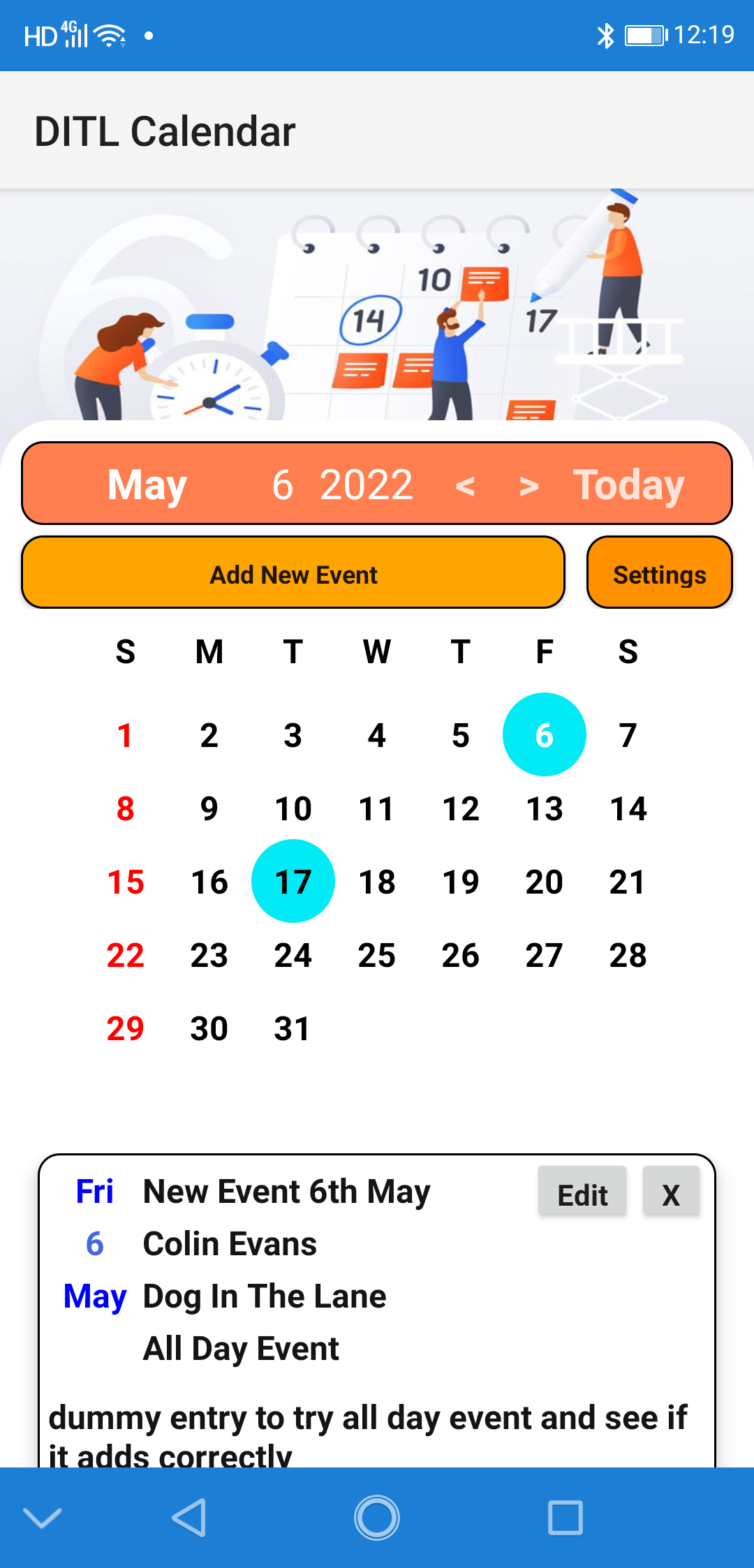Viewport: 754px width, 1568px height.
Task: Jump to Today in calendar
Action: click(x=628, y=485)
